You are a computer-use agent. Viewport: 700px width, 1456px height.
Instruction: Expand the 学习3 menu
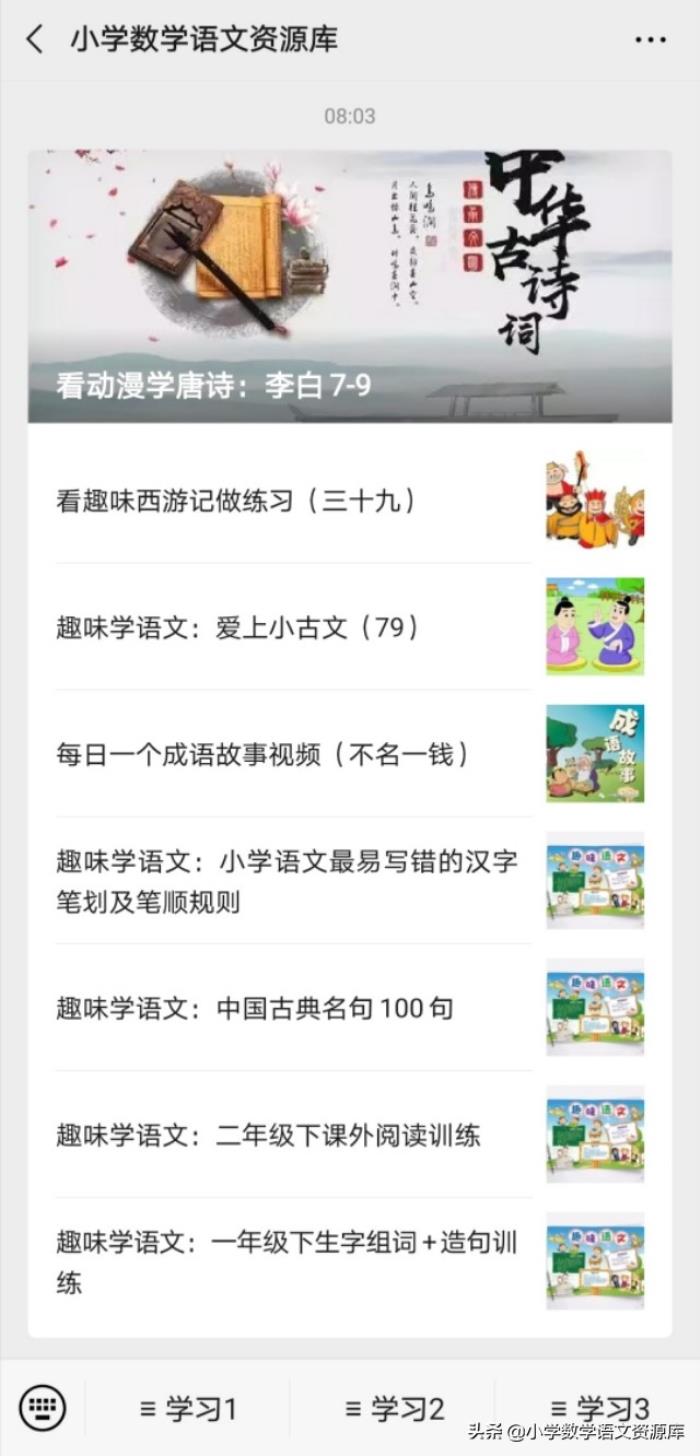[x=598, y=1409]
